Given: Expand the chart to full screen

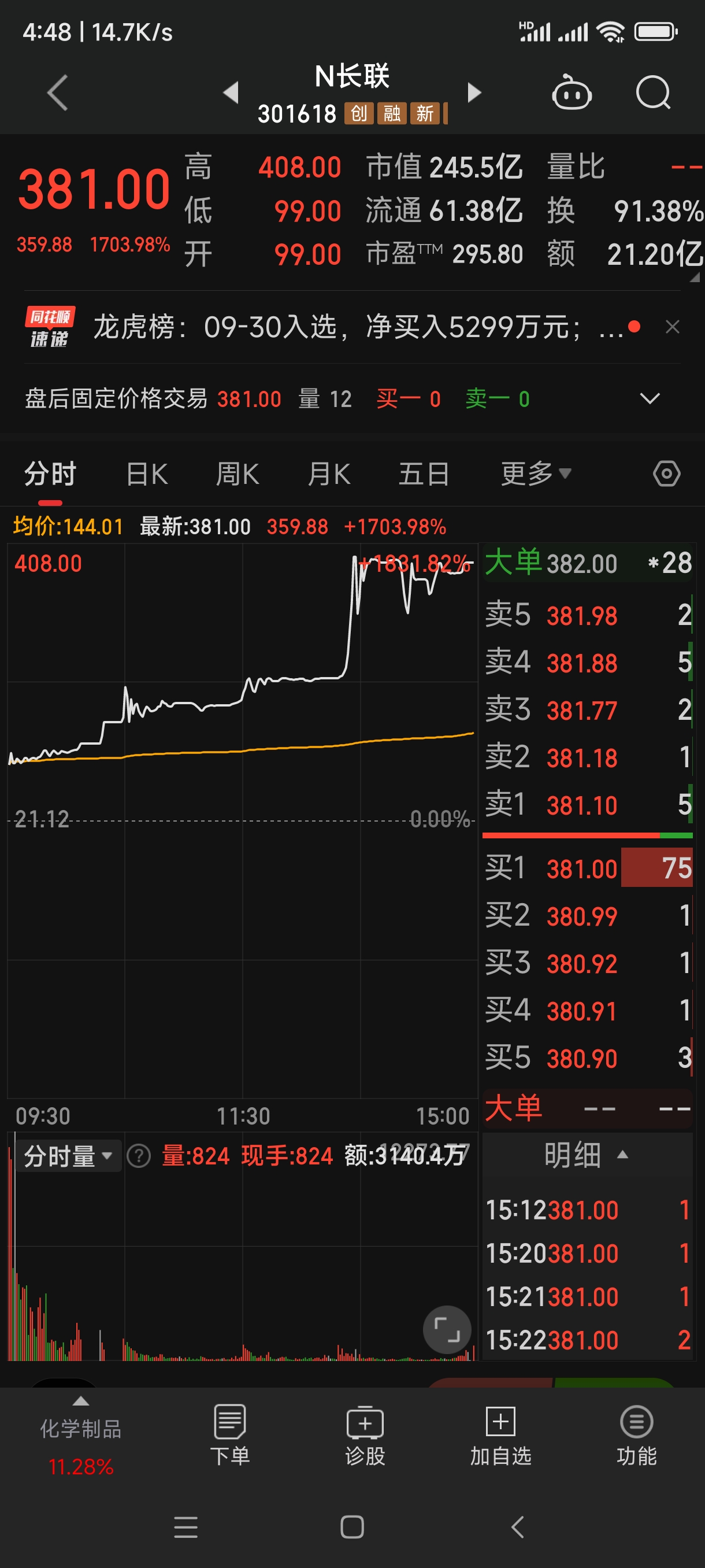Looking at the screenshot, I should [447, 1329].
